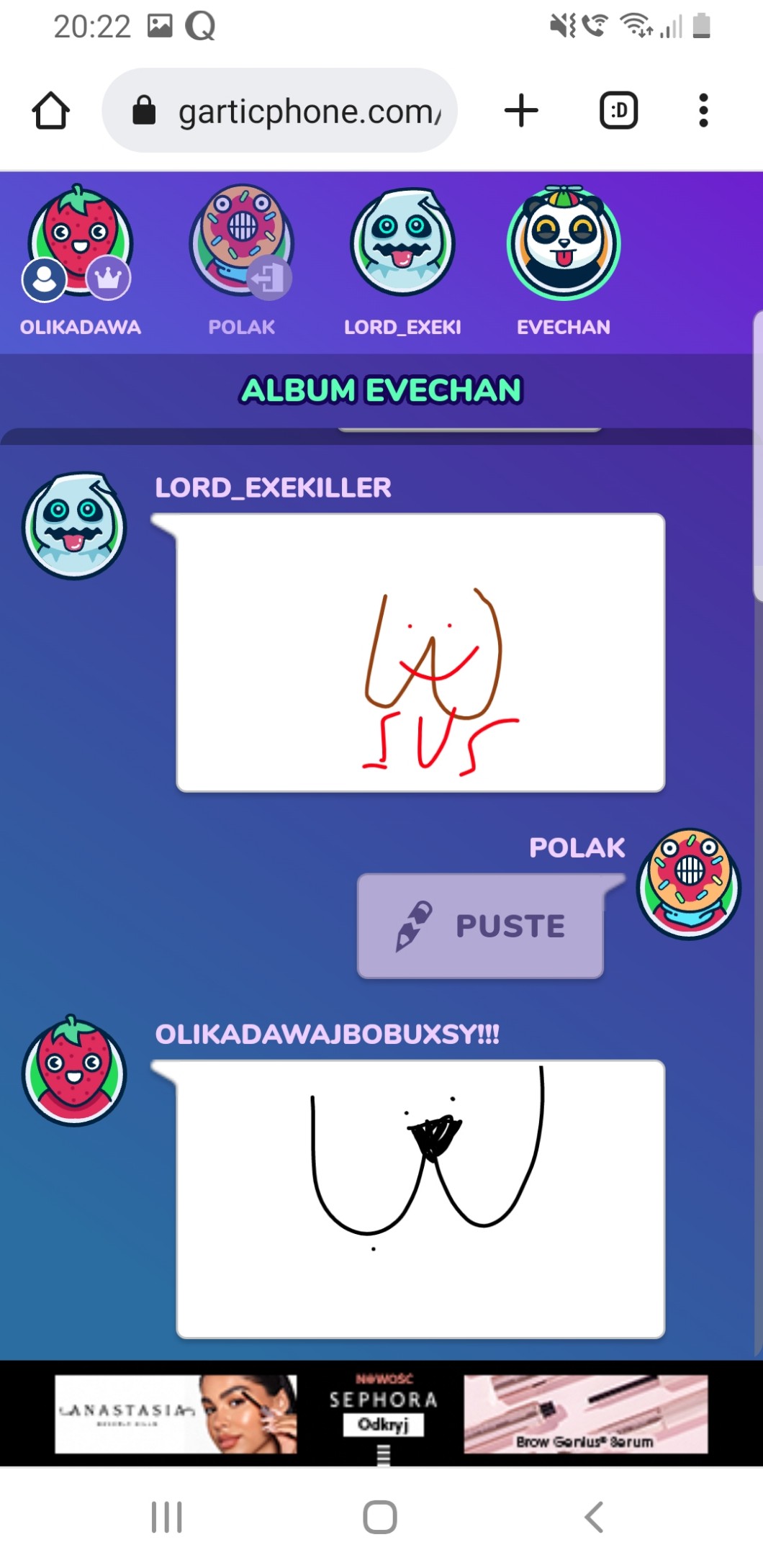
Task: Go to the browser home page
Action: [50, 111]
